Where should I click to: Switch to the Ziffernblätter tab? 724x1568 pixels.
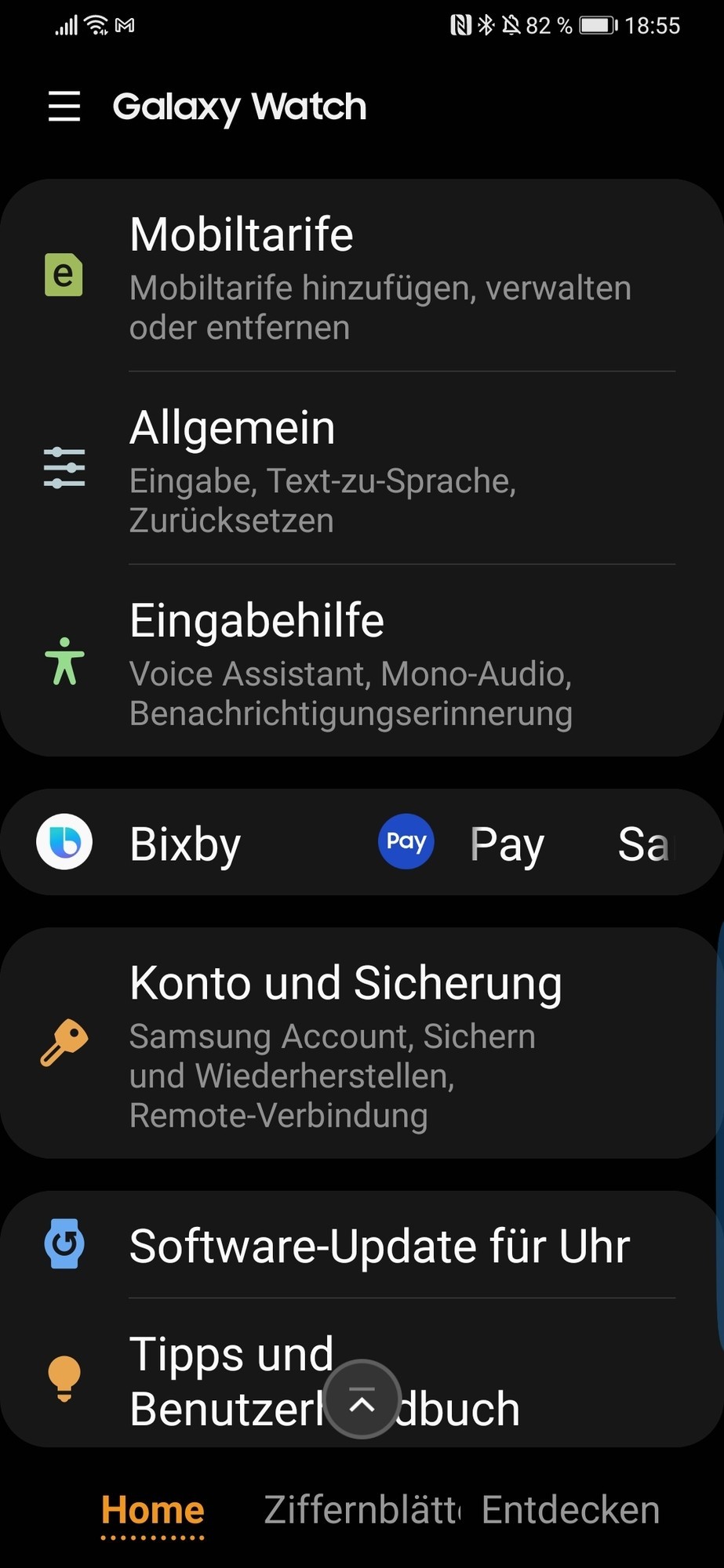pyautogui.click(x=361, y=1510)
